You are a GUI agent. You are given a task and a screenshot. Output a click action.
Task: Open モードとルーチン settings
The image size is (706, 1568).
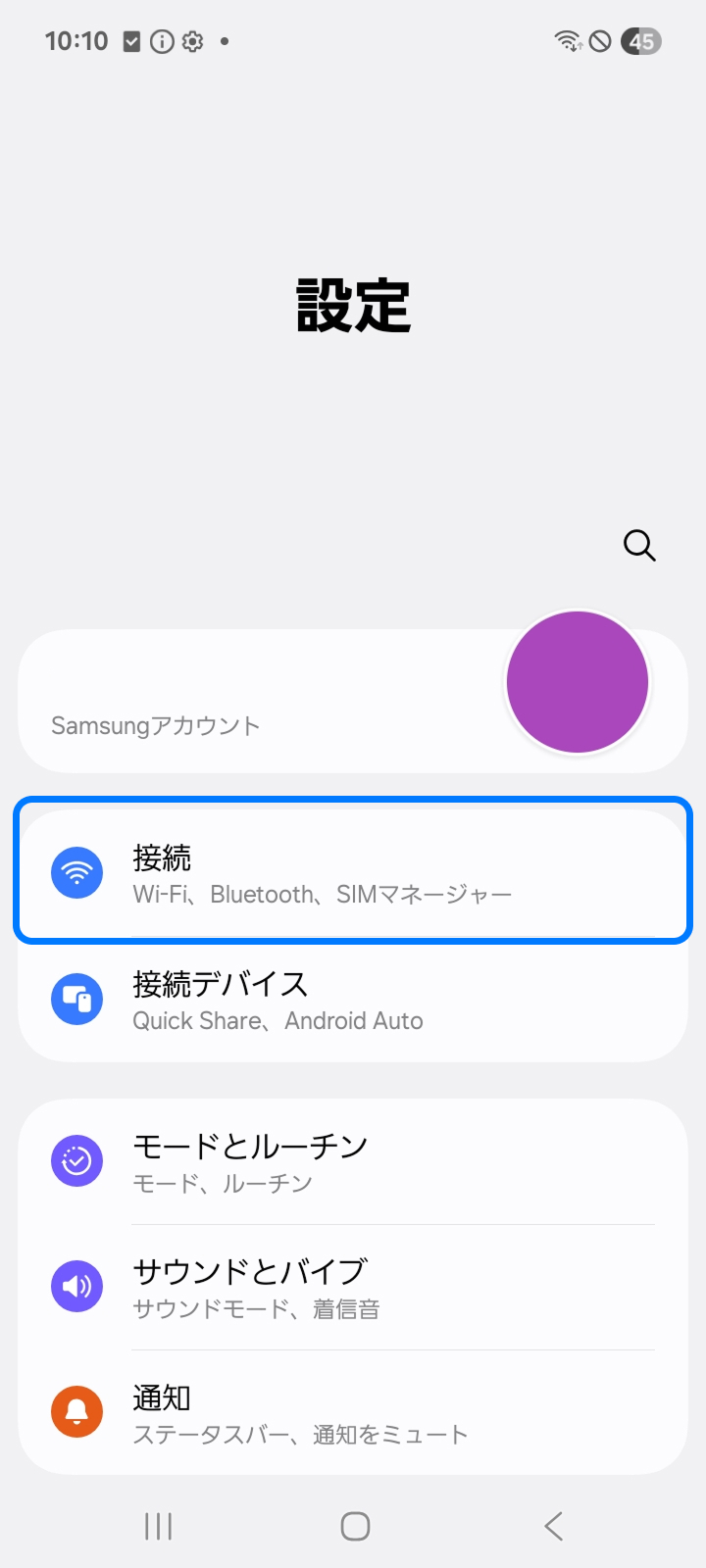[x=353, y=1162]
